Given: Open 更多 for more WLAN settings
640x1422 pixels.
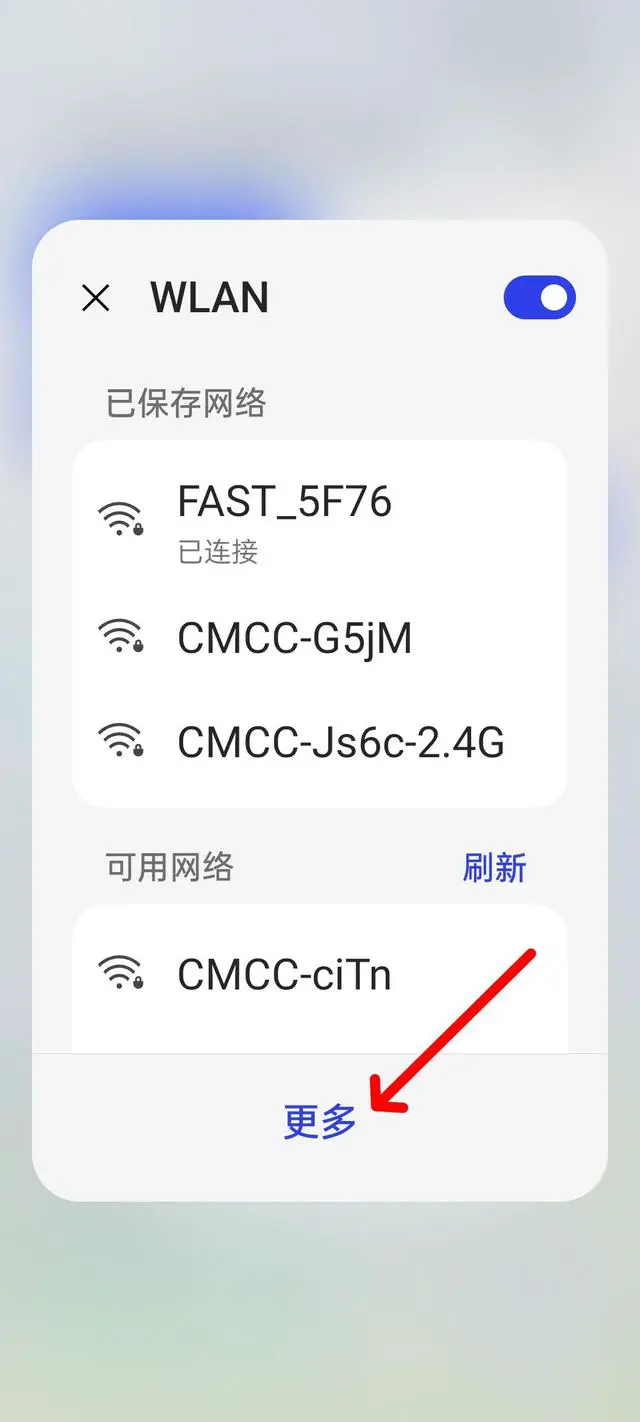Looking at the screenshot, I should (320, 1121).
